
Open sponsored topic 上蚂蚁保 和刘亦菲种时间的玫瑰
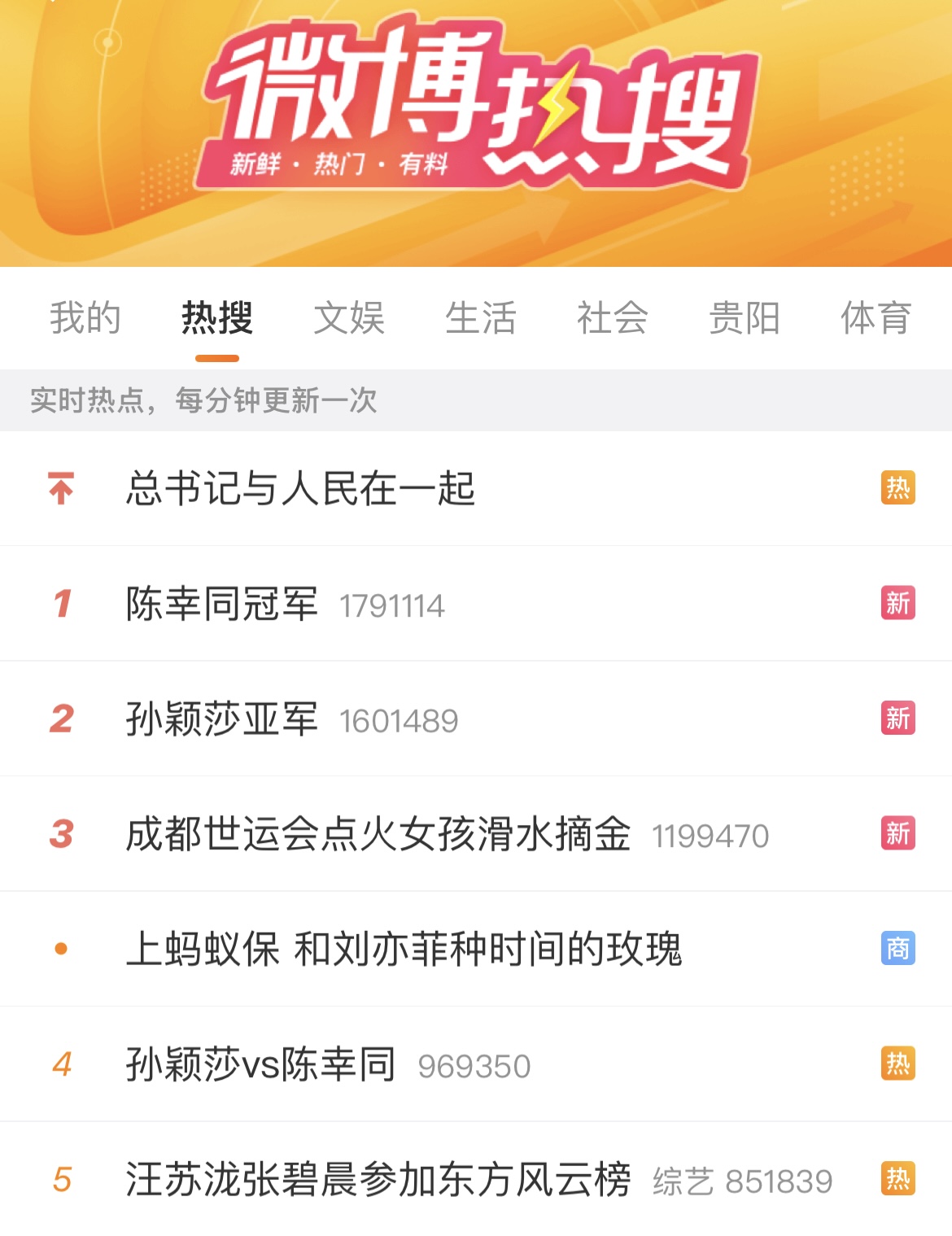click(404, 950)
